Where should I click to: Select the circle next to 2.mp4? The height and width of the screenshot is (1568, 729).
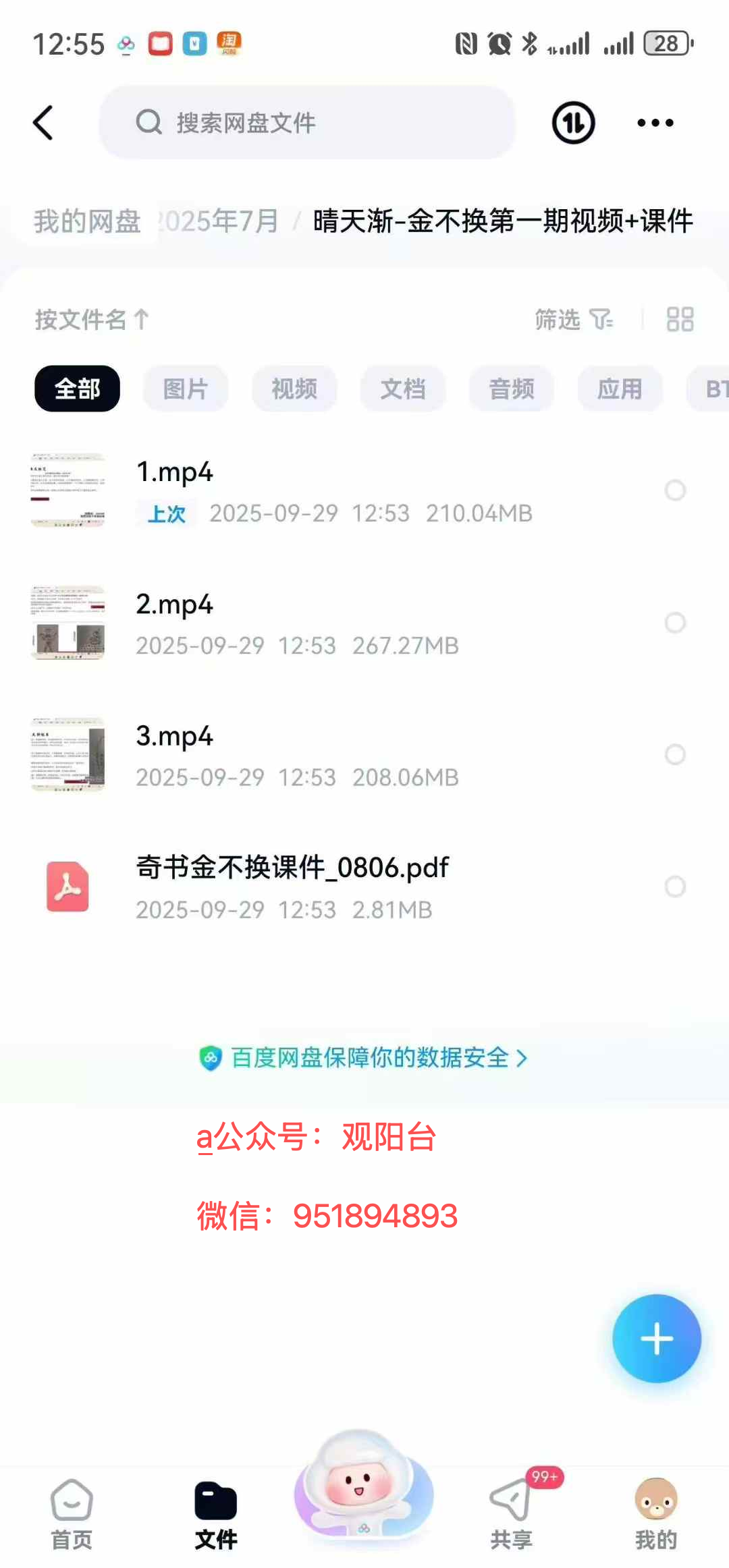tap(675, 623)
